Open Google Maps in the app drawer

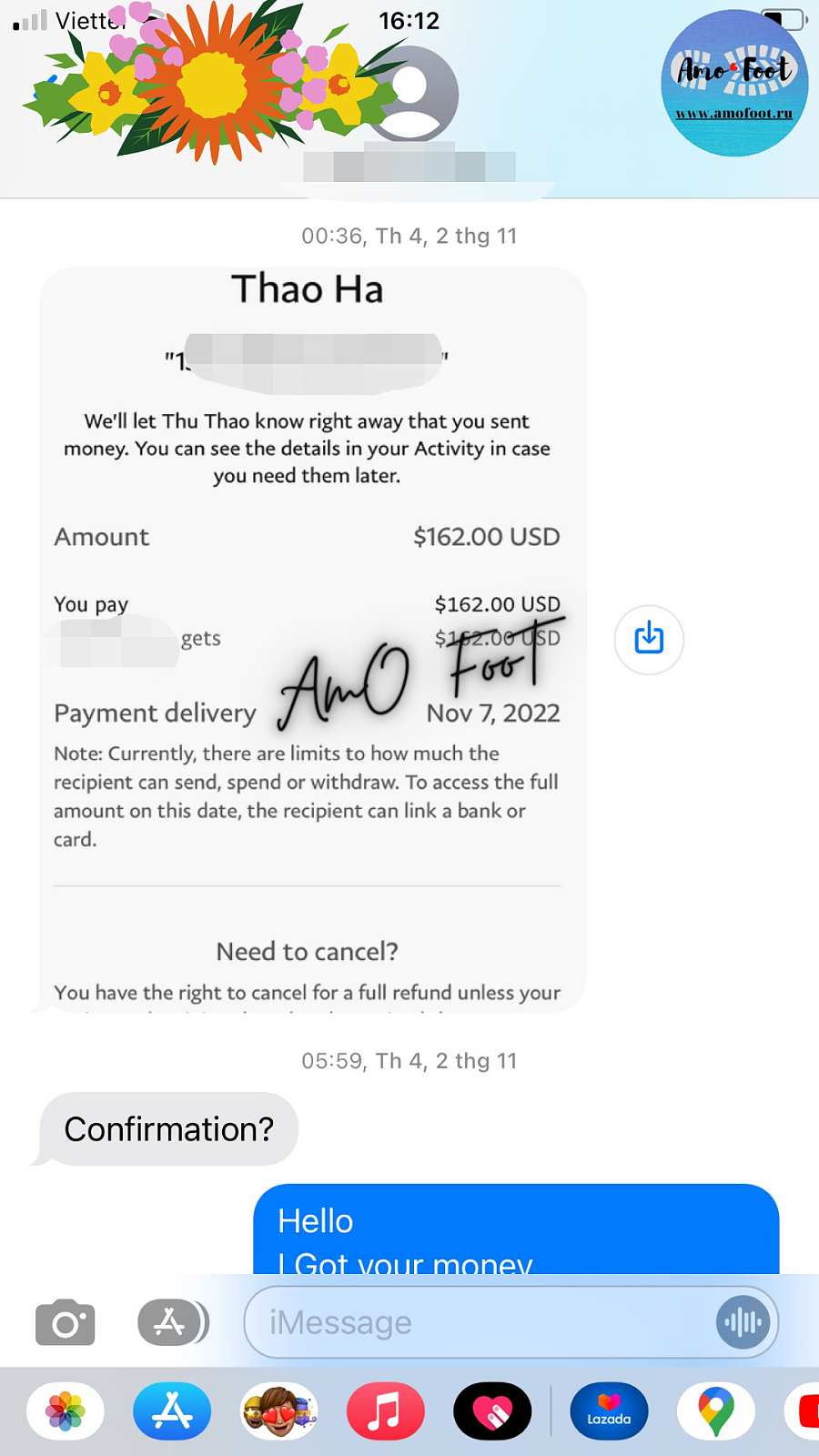point(716,1411)
